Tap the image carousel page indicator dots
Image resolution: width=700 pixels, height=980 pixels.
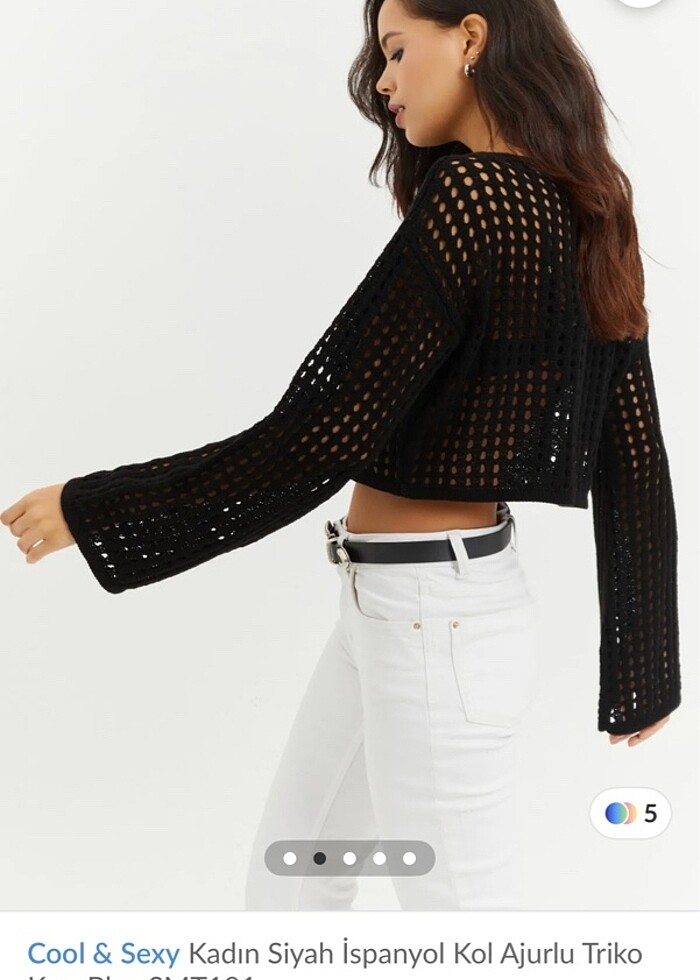click(x=349, y=858)
